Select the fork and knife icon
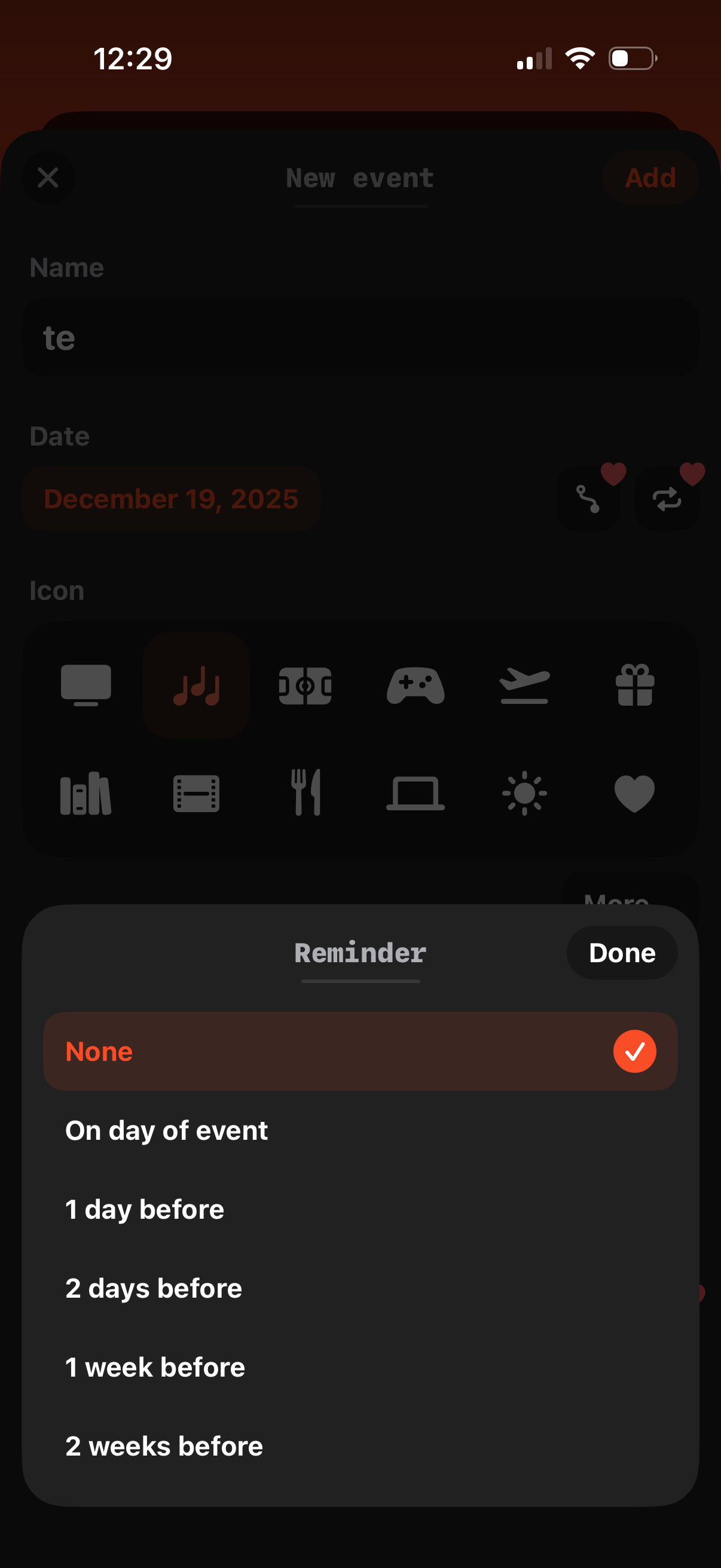 [x=305, y=792]
